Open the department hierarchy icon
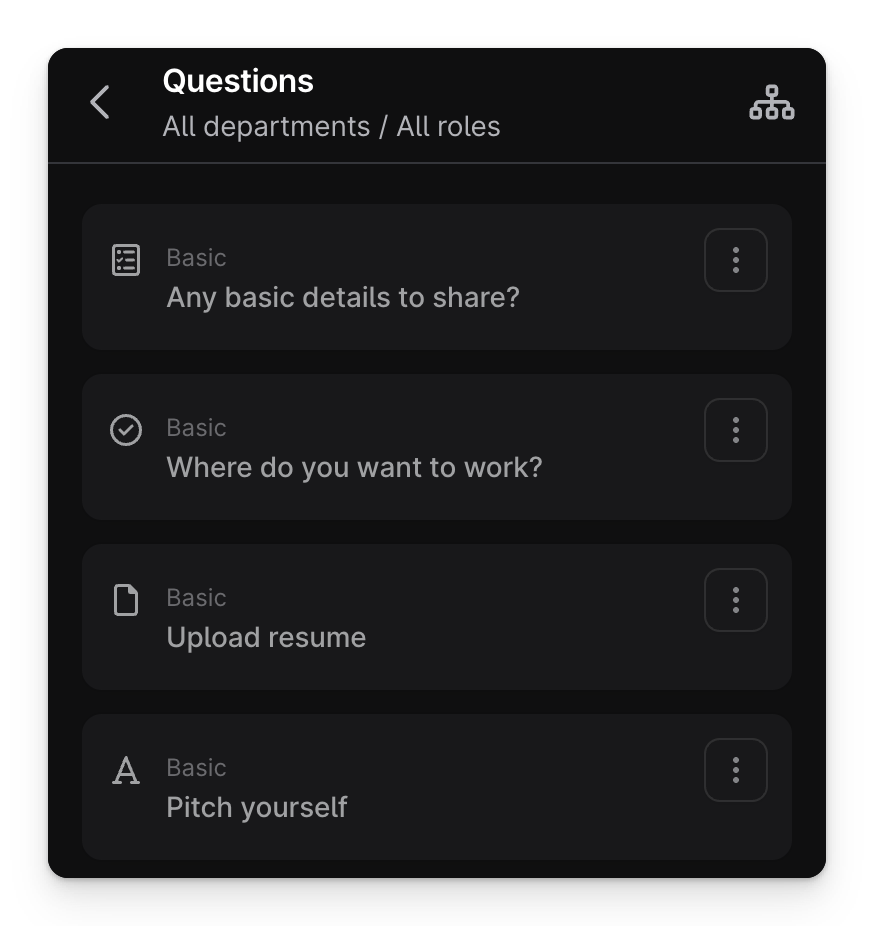The width and height of the screenshot is (874, 926). pos(771,102)
